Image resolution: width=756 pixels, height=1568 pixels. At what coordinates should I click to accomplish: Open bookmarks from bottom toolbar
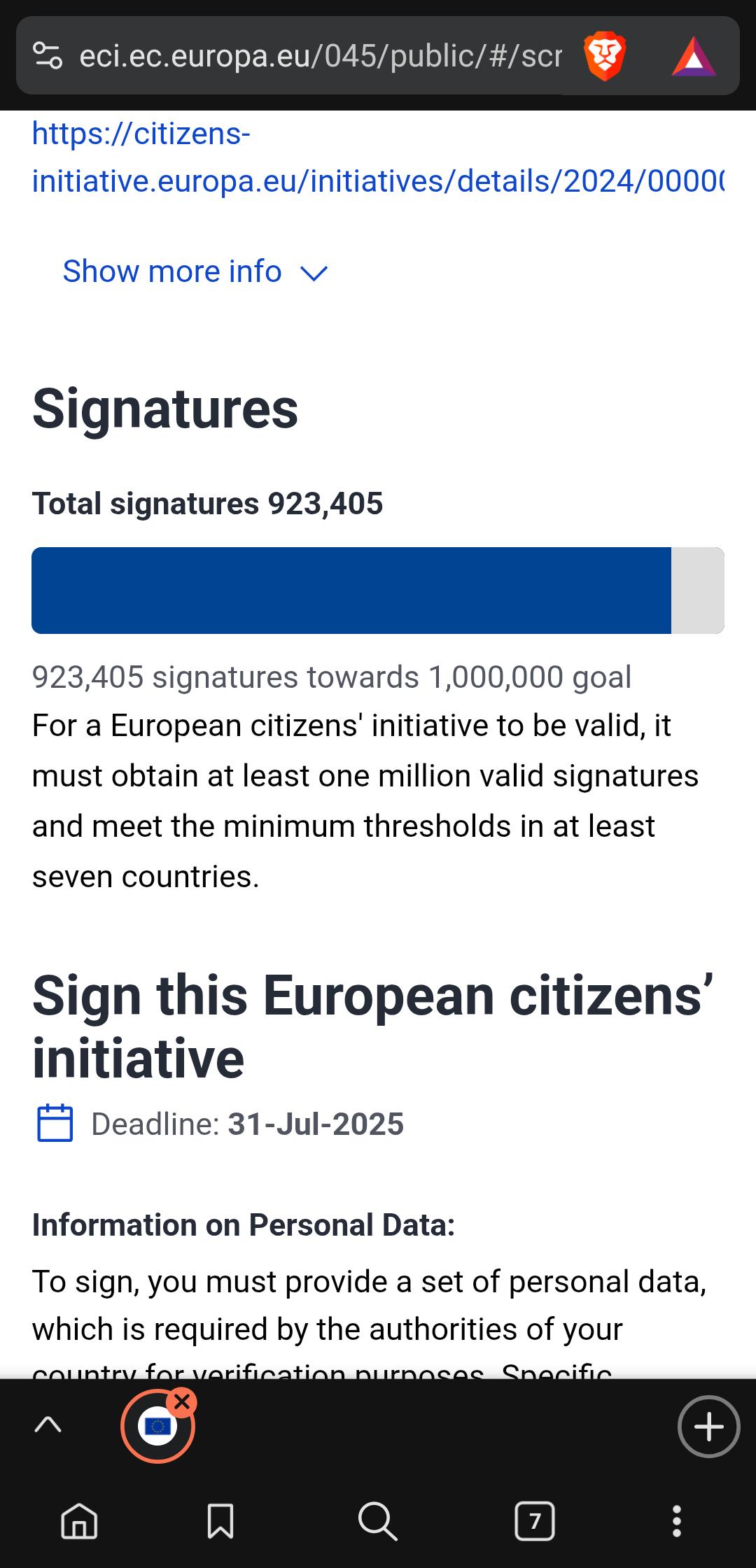point(220,1521)
